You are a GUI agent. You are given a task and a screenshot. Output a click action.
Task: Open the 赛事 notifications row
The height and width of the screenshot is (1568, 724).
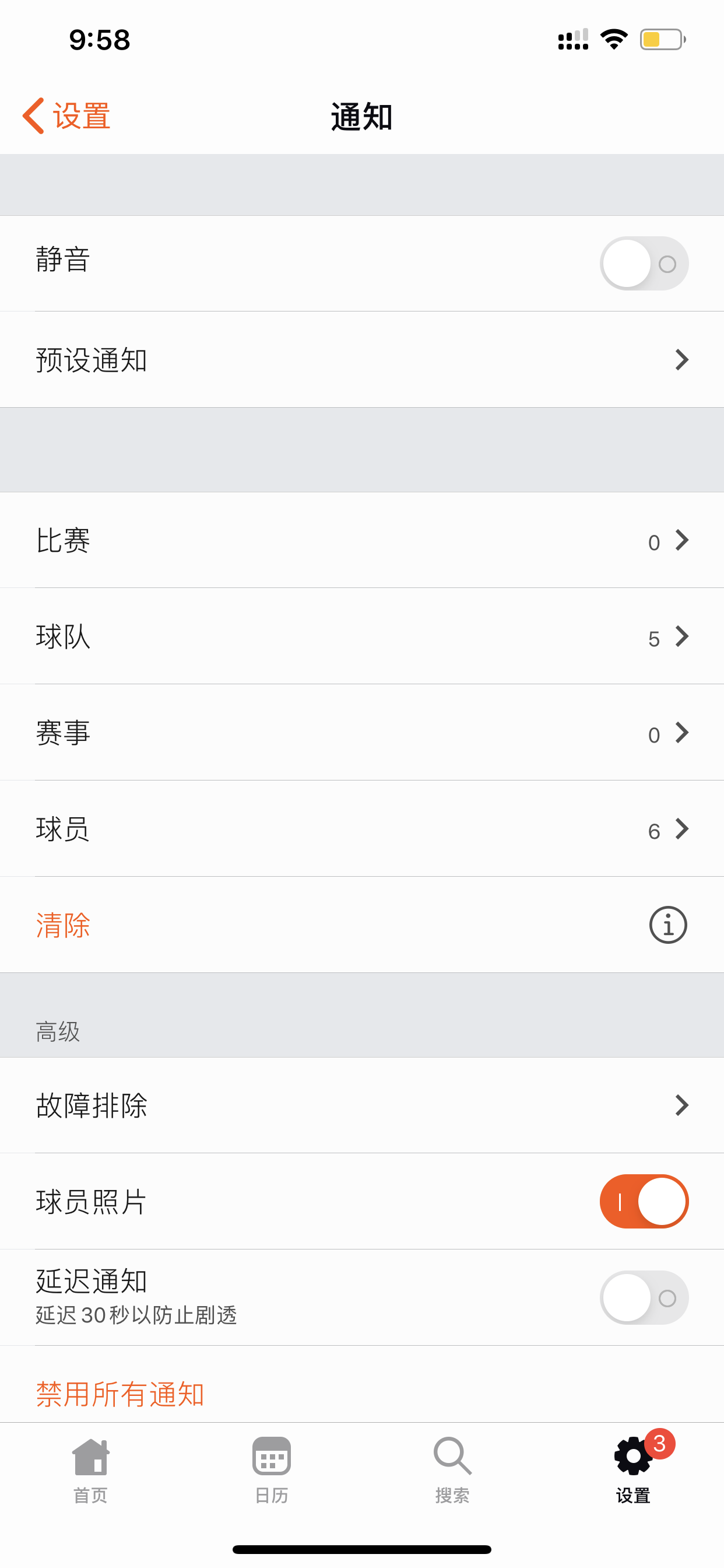(x=362, y=733)
